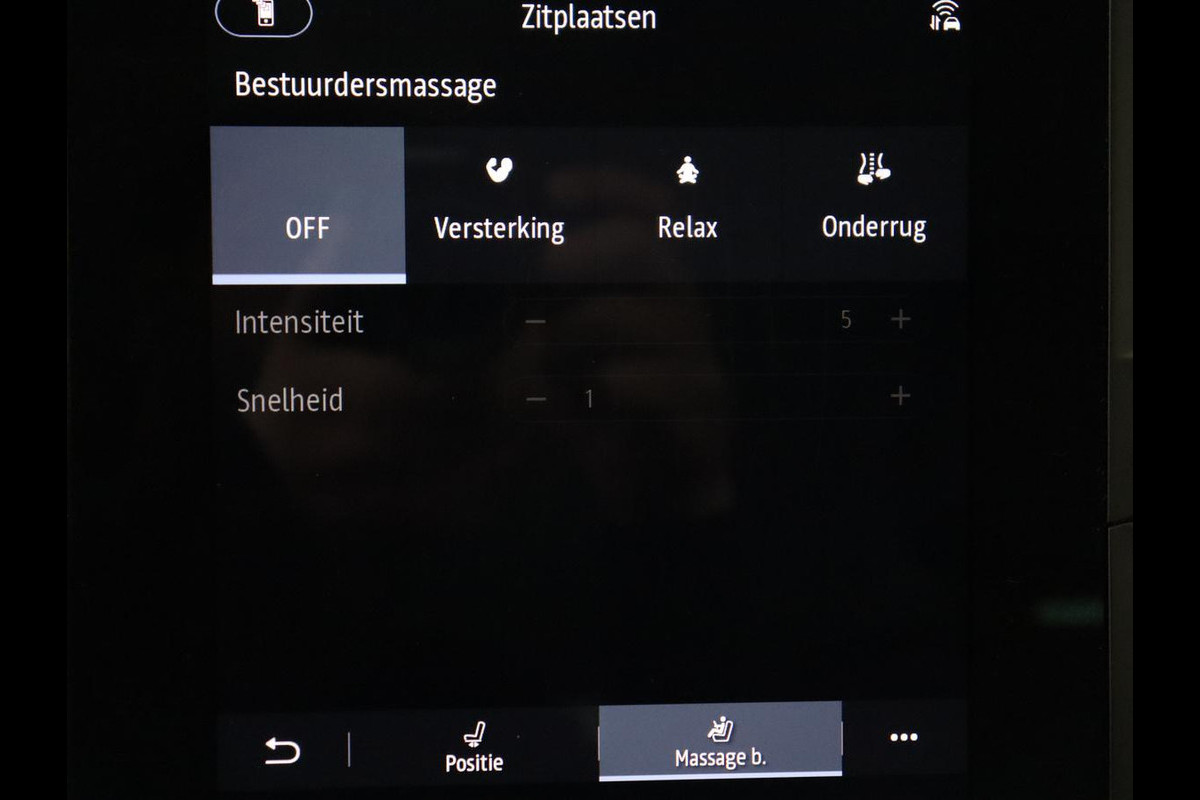Select the Onderrug massage program
Screen dimensions: 1200x800
[x=873, y=205]
